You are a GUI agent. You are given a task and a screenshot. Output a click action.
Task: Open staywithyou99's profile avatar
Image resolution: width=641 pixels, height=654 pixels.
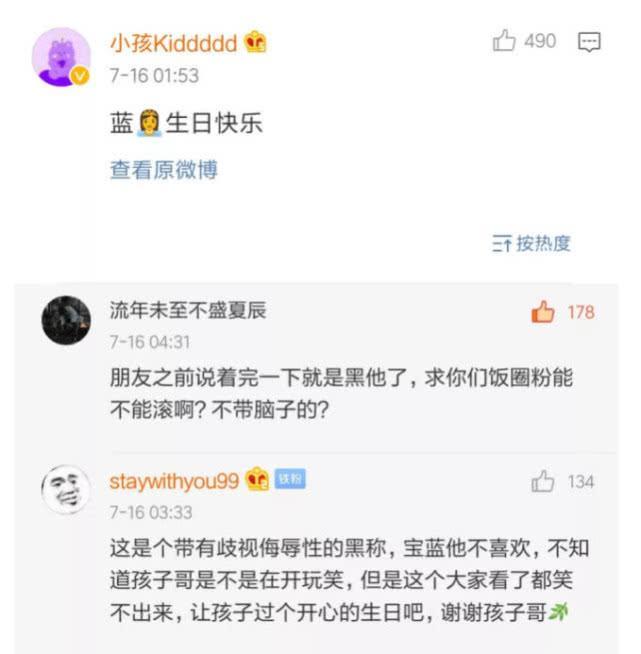point(66,489)
